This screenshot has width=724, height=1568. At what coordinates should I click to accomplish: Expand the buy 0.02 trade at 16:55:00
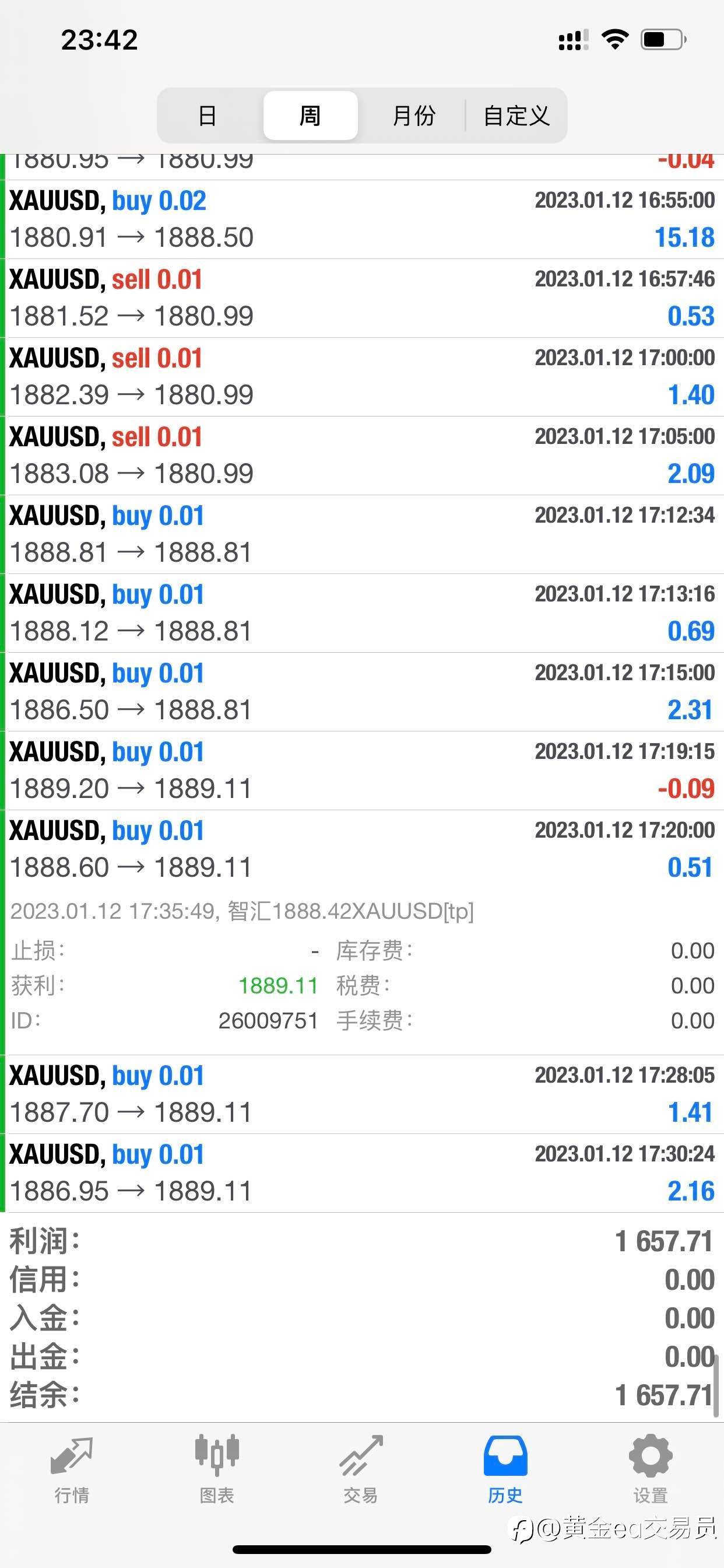(362, 219)
